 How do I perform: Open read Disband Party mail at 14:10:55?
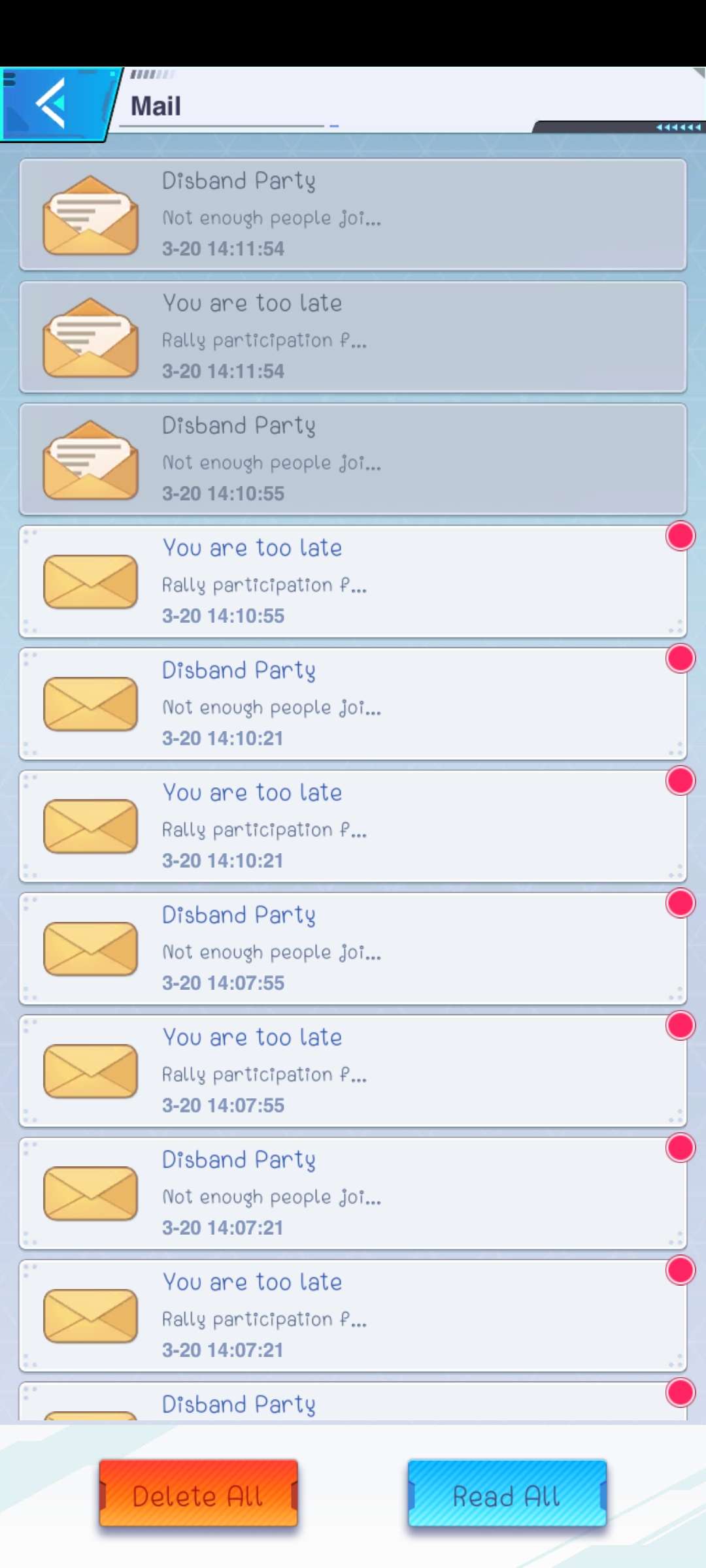click(x=353, y=459)
